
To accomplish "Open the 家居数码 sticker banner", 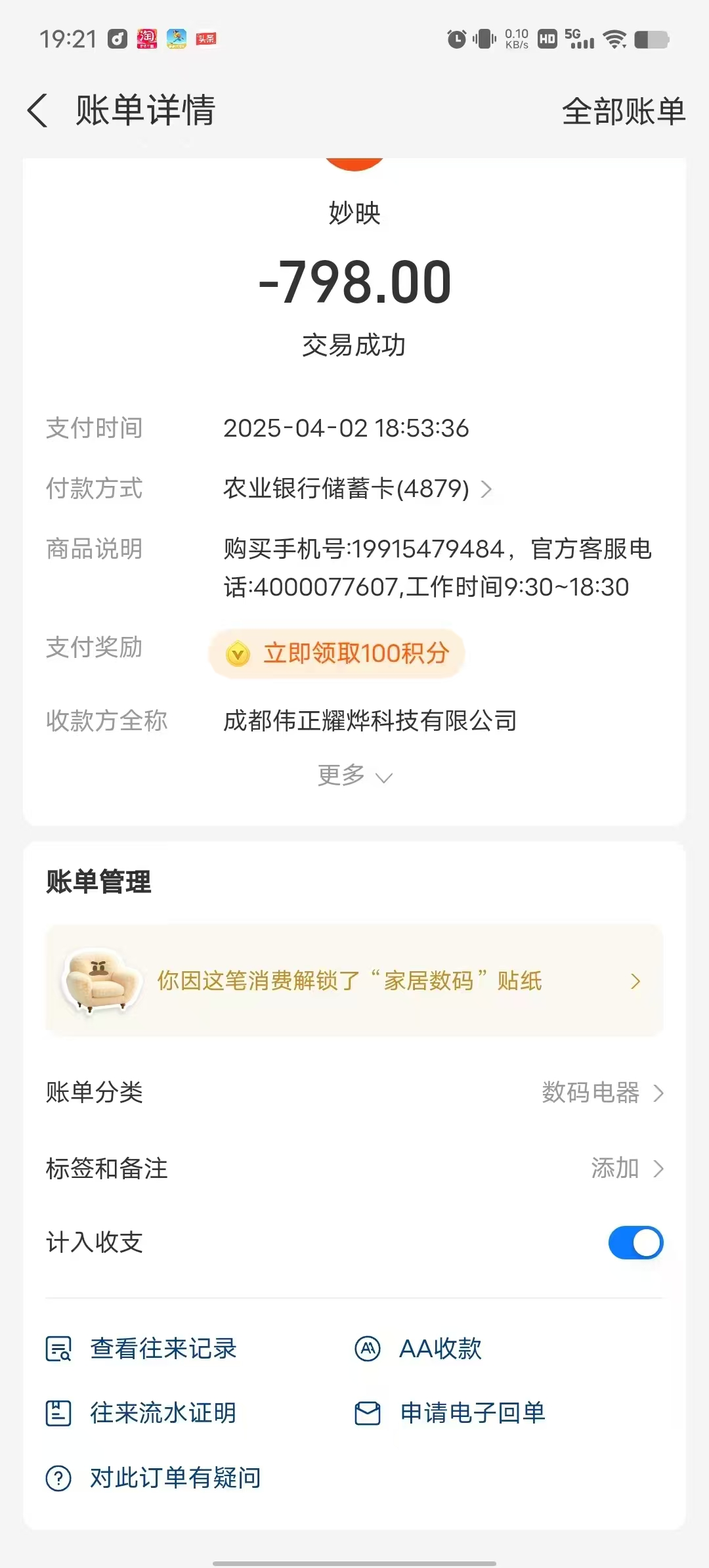I will [x=354, y=981].
